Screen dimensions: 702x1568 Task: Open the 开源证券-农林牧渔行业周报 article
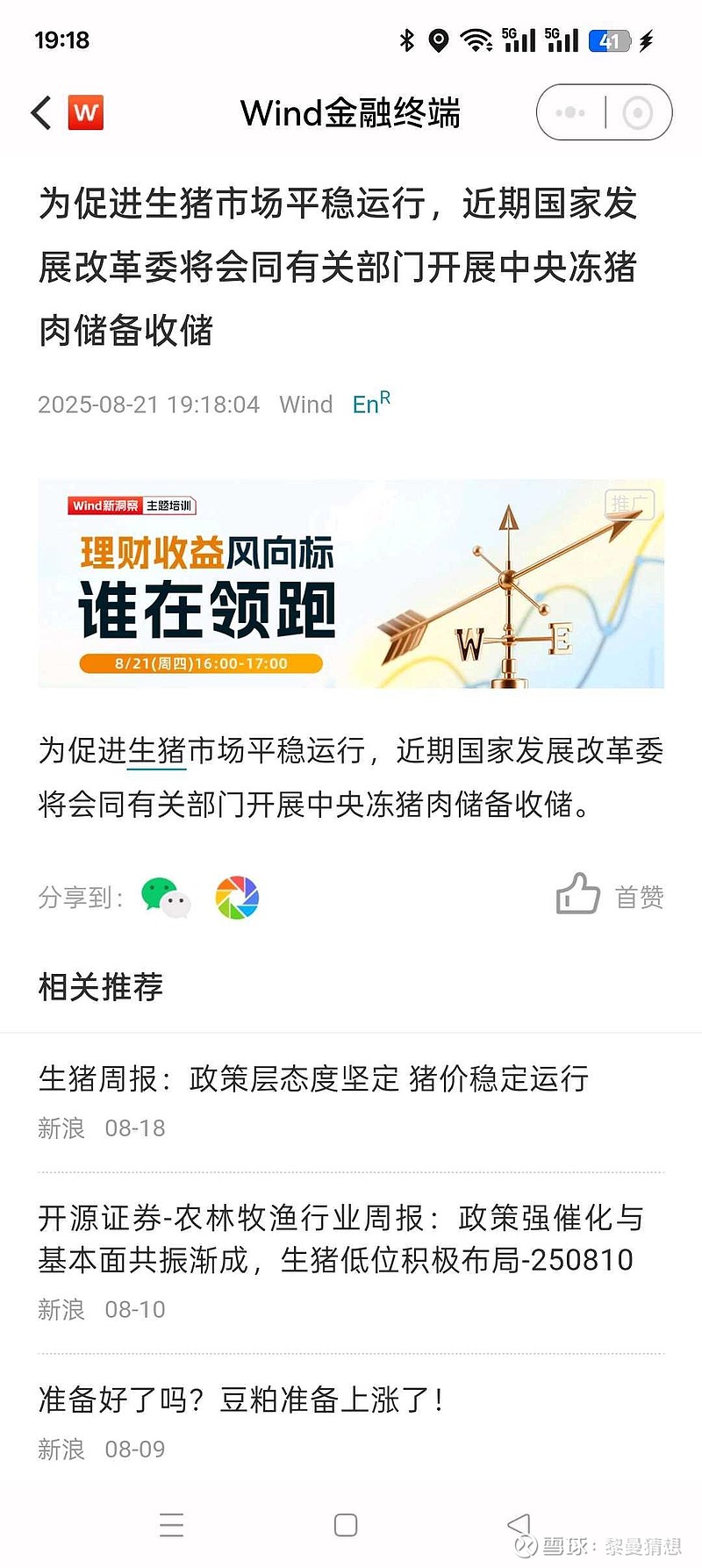pyautogui.click(x=351, y=1262)
